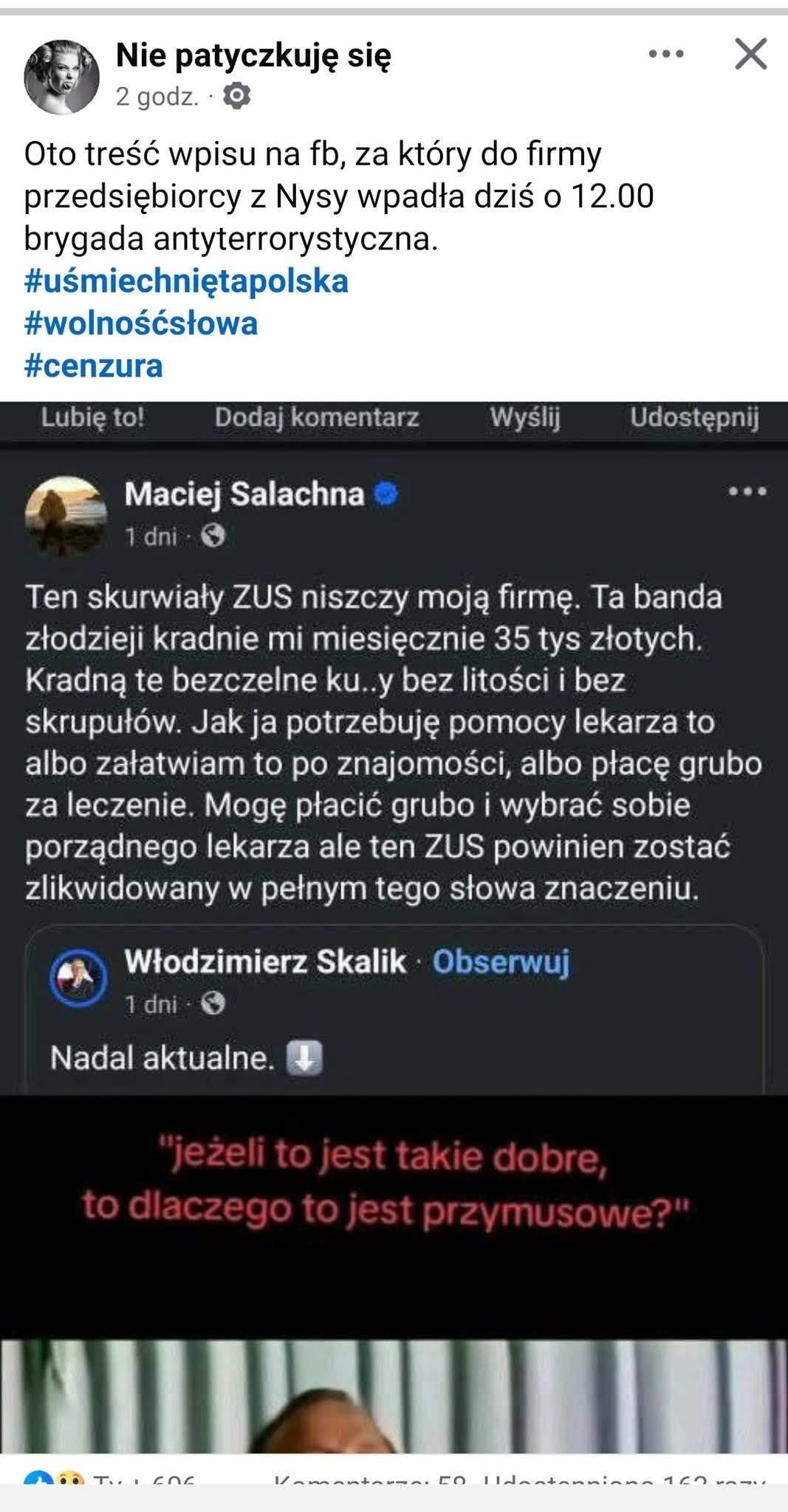View posts tagged #wolnośćsłowa
The image size is (788, 1512).
tap(141, 323)
